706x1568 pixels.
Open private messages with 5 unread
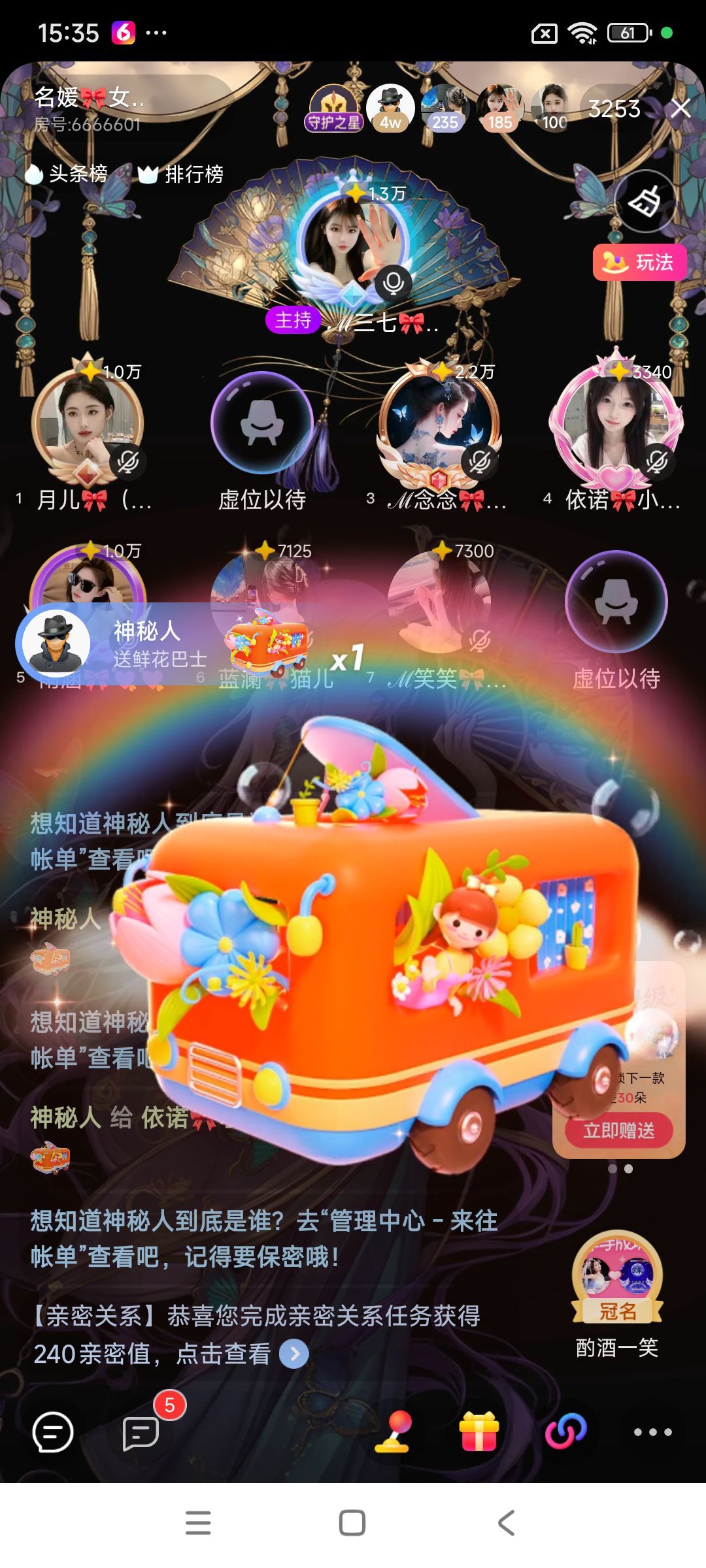click(141, 1432)
